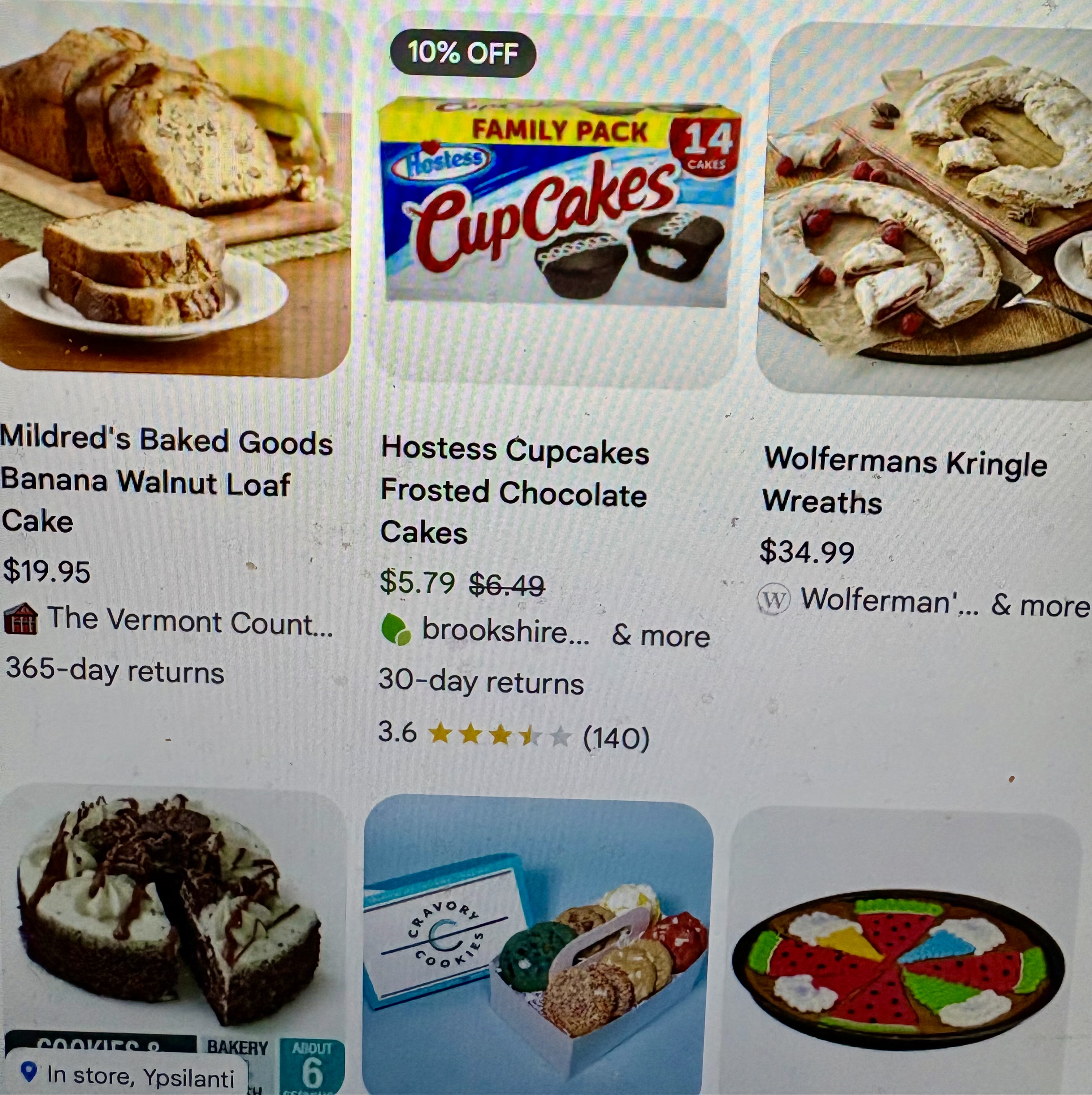View more sellers for Wolfermans Kringle Wreaths
This screenshot has width=1092, height=1095.
click(1039, 605)
